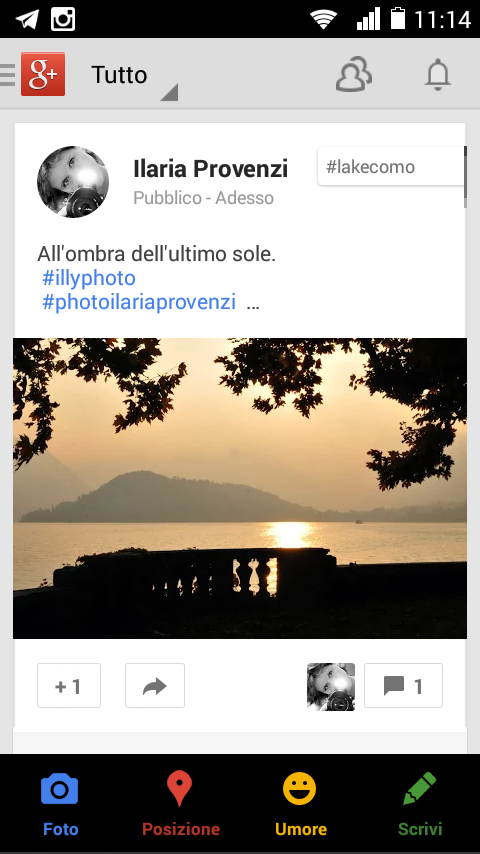Open the people circles icon
Screen dimensions: 480x854
click(354, 74)
